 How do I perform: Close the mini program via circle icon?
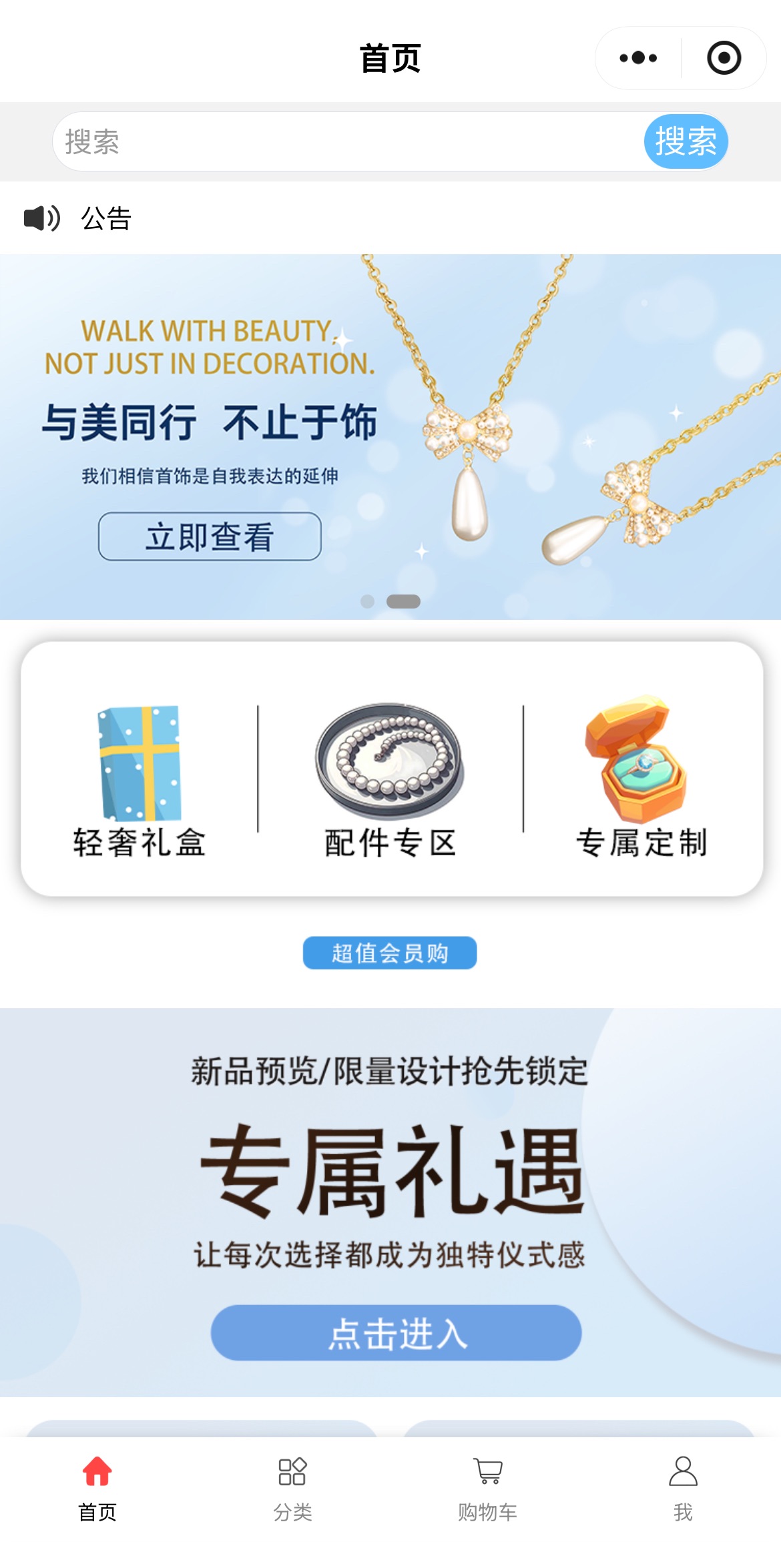[724, 58]
